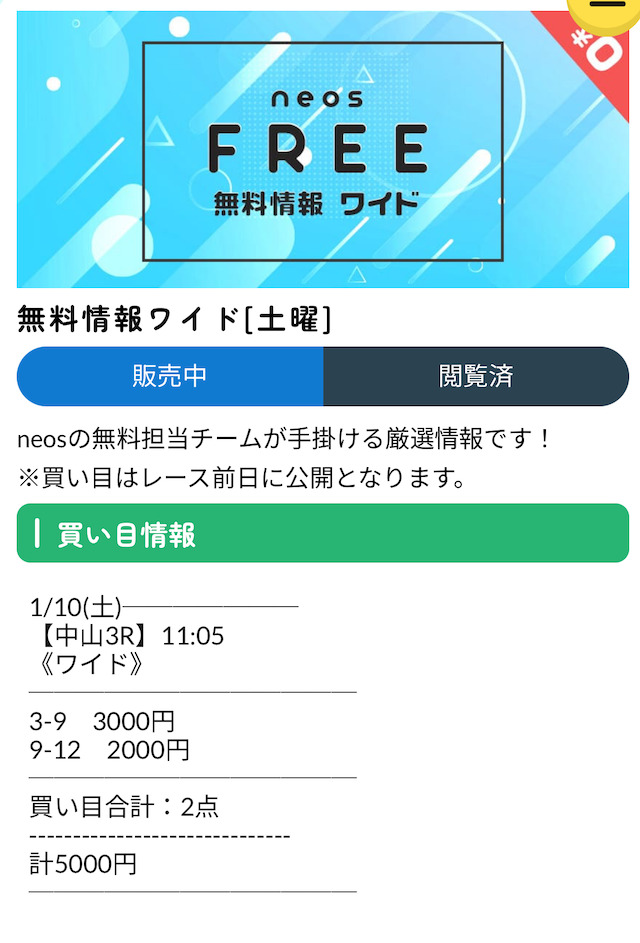Switch to the 閲覧済 segment

click(476, 376)
